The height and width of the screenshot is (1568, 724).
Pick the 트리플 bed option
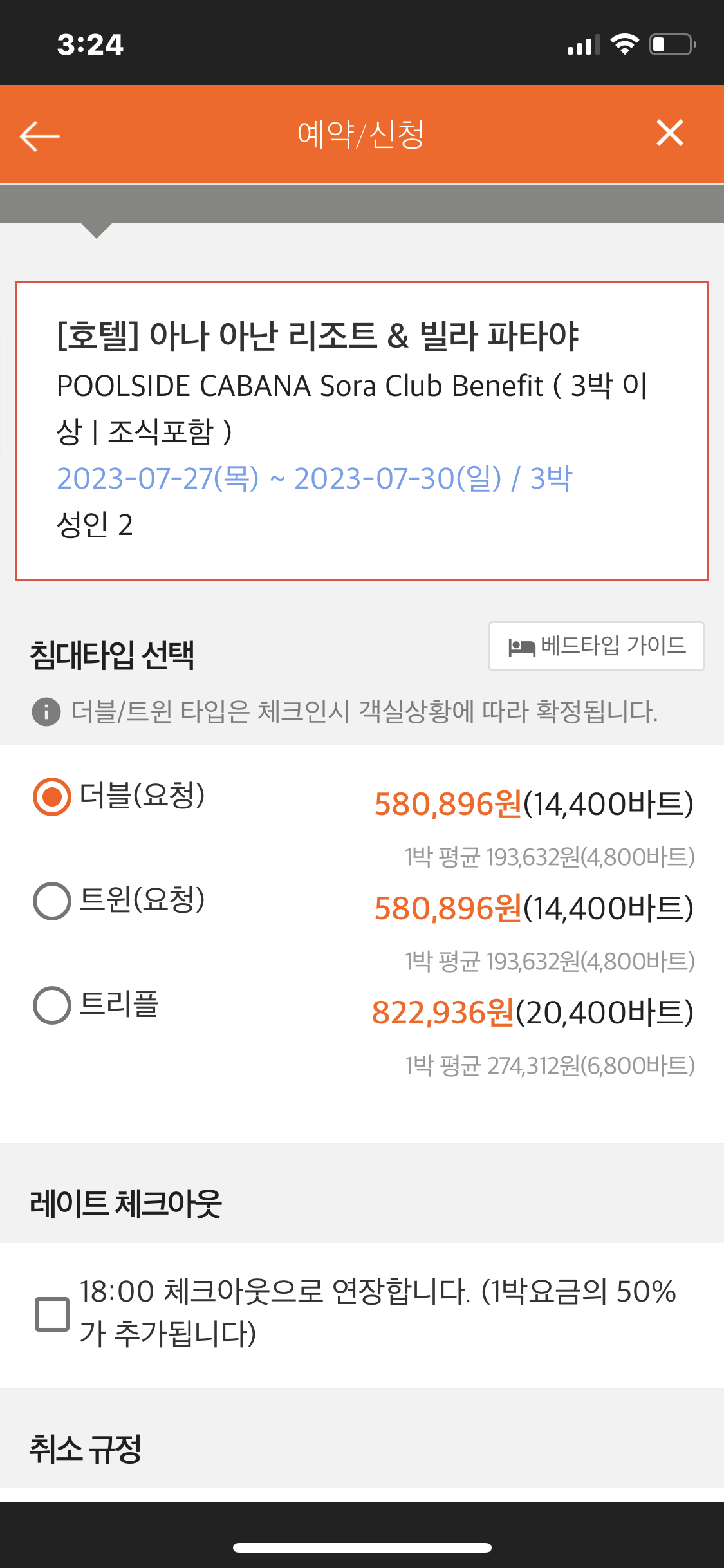pos(52,1005)
